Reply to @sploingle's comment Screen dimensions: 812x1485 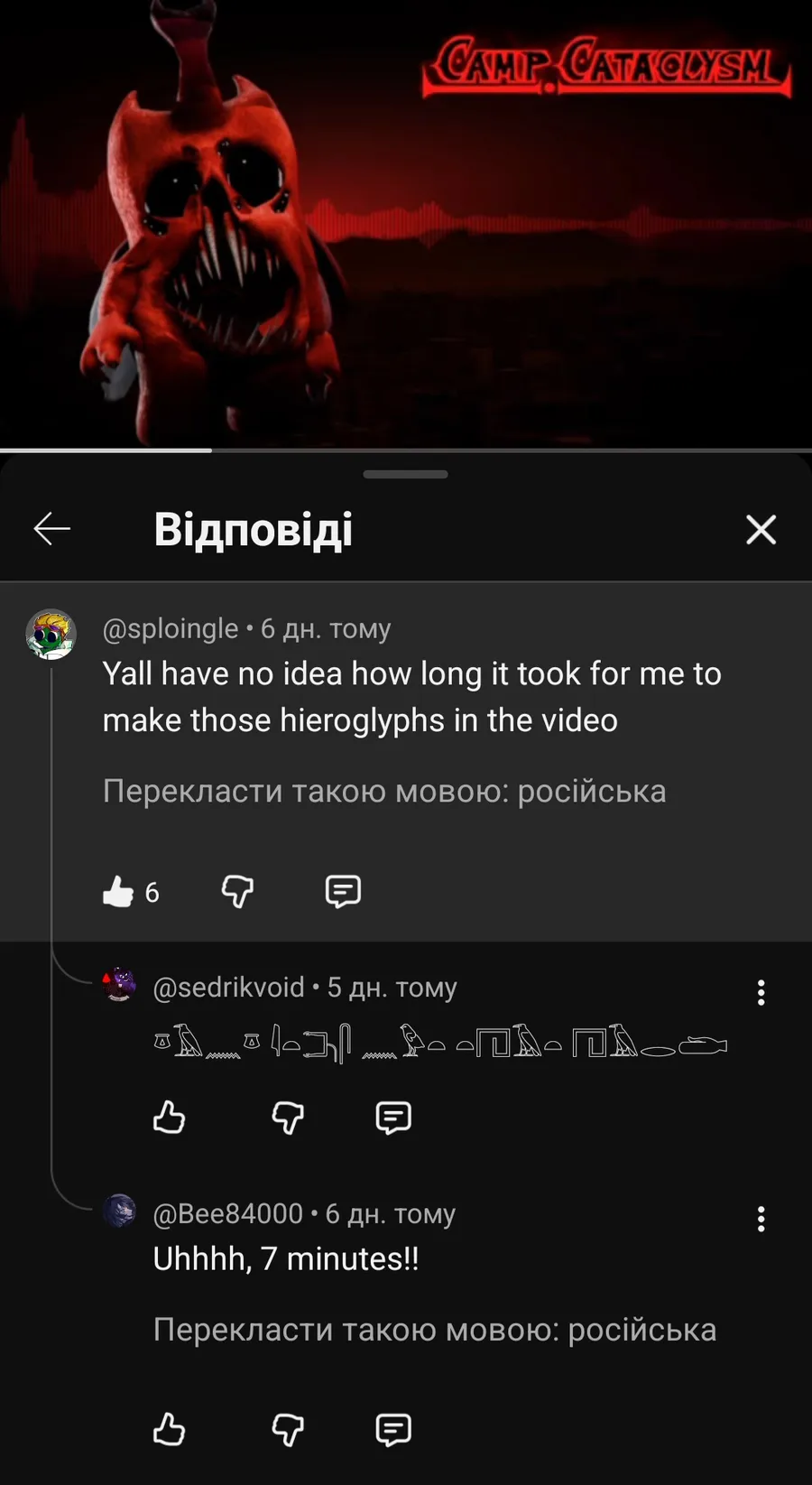coord(343,892)
